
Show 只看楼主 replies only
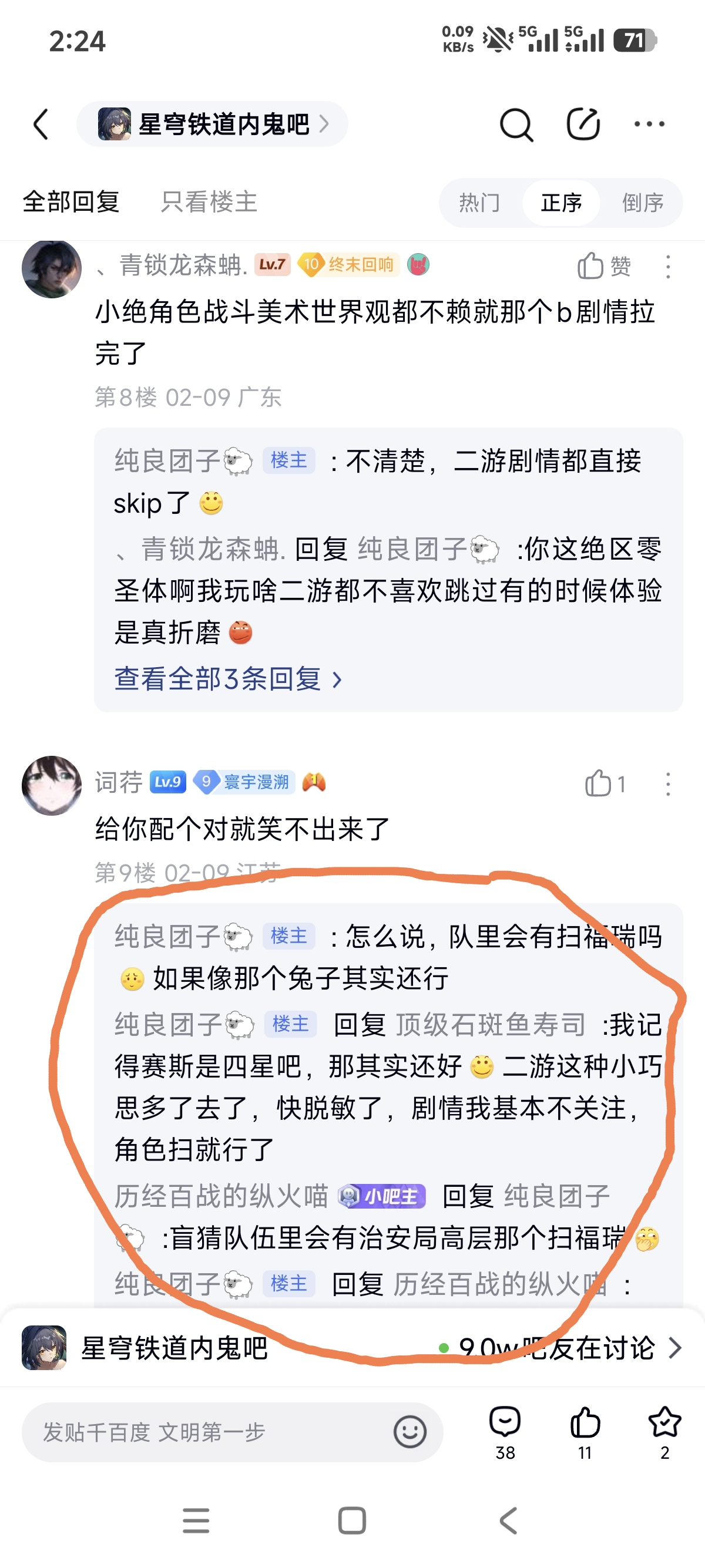coord(209,202)
